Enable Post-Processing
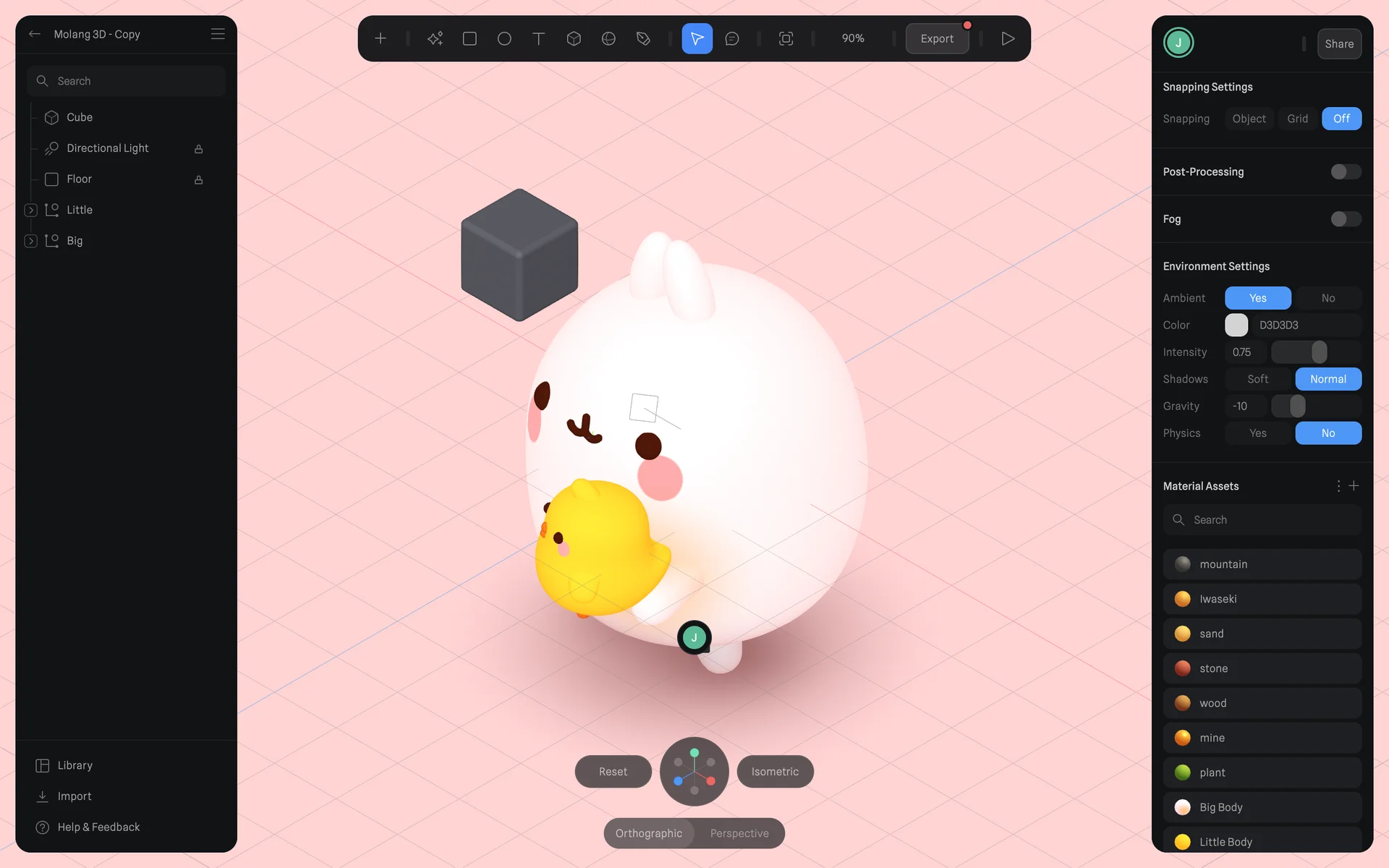The height and width of the screenshot is (868, 1389). [1346, 171]
